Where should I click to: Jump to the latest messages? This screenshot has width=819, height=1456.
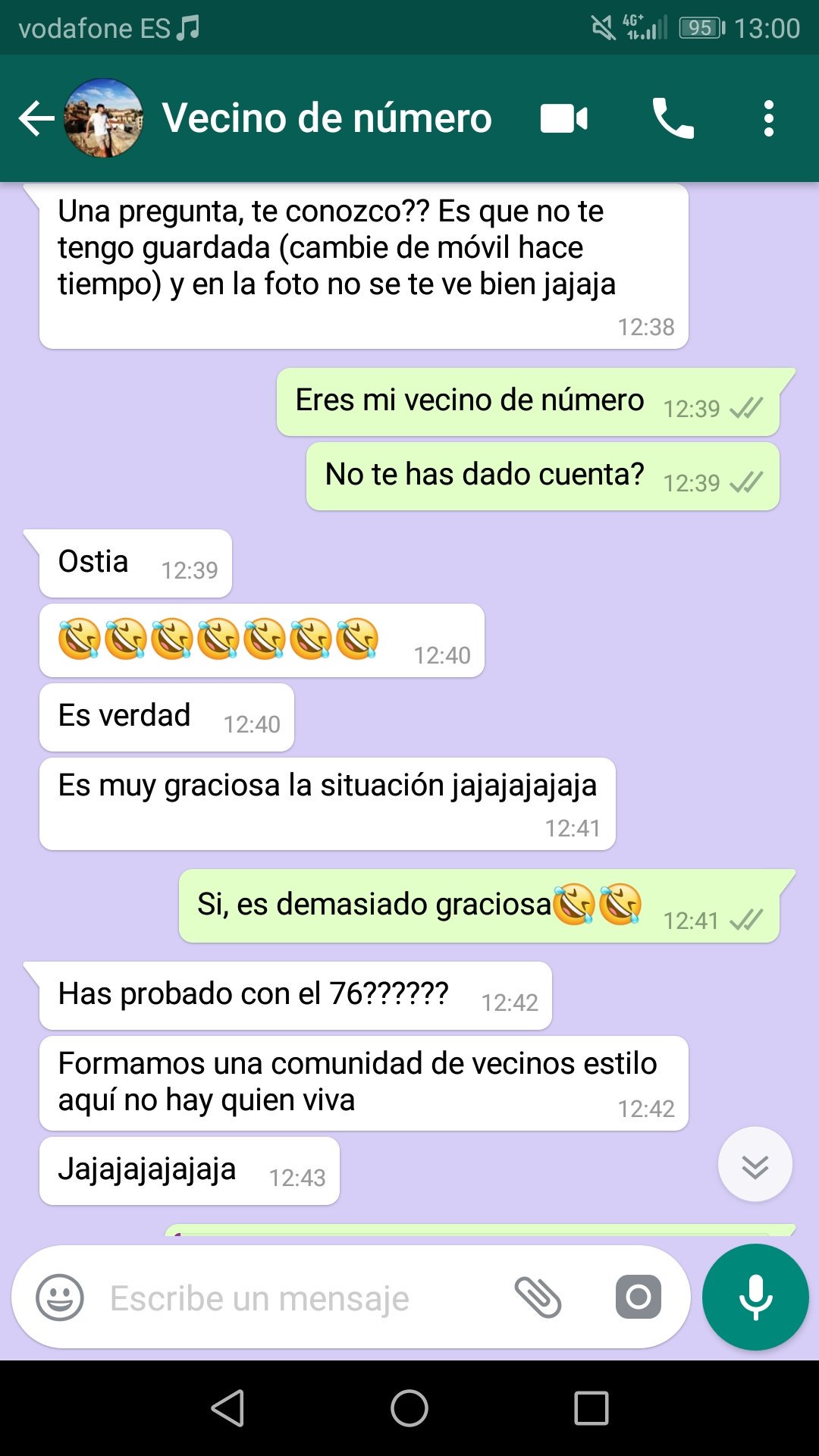pos(755,1165)
